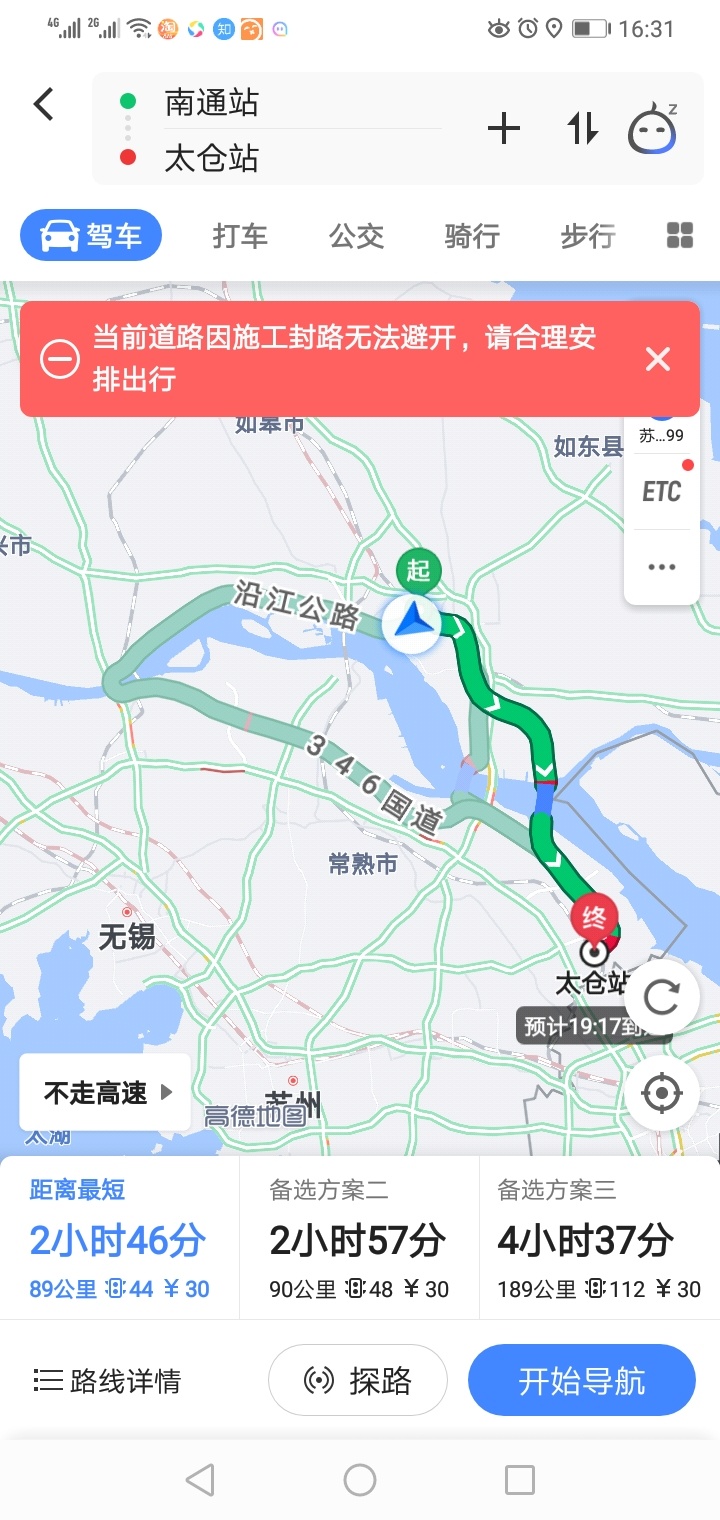Add a waypoint with the plus icon
720x1520 pixels.
(x=503, y=128)
